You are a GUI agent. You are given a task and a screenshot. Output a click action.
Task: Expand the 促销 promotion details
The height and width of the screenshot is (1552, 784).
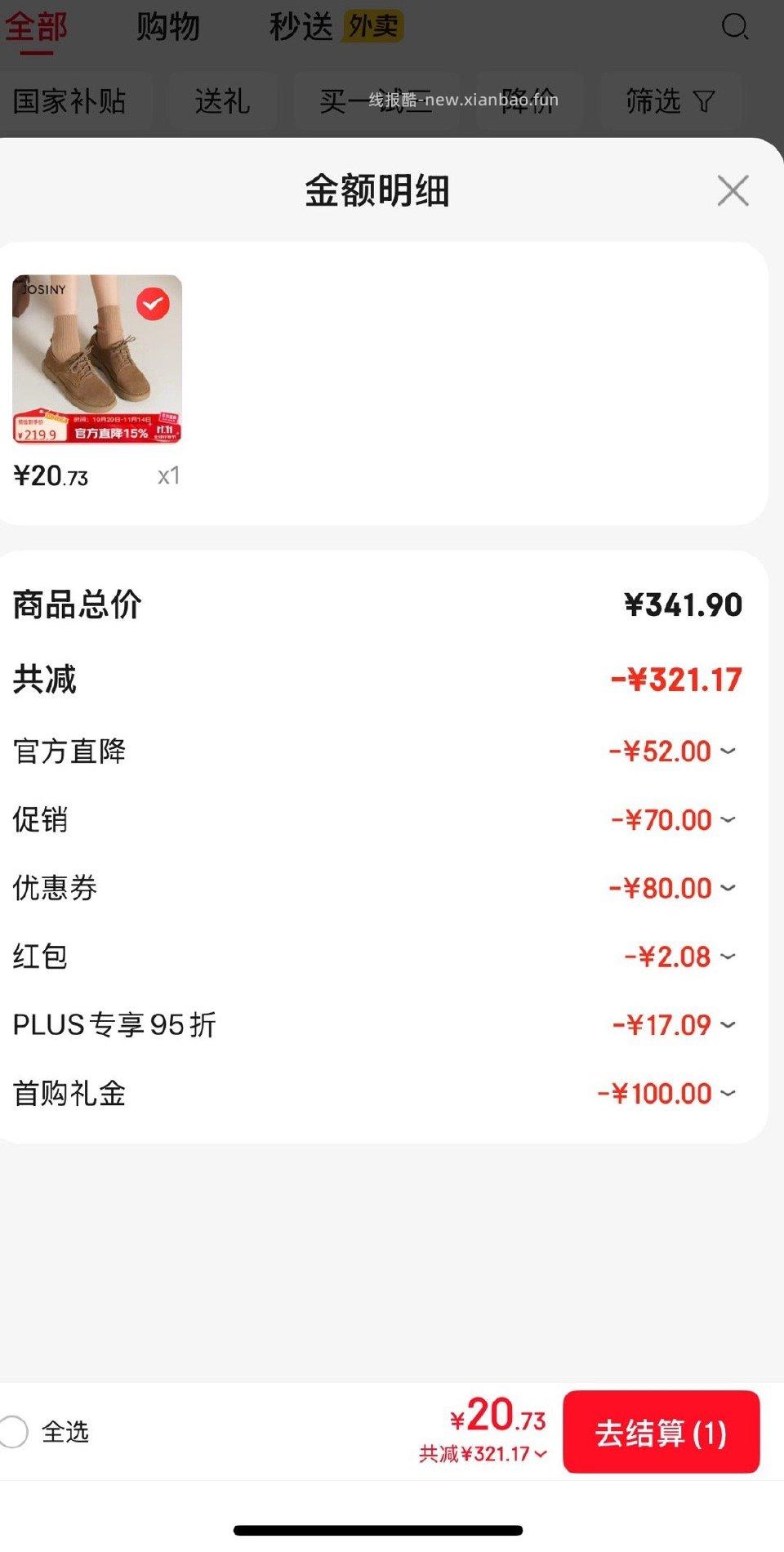click(x=729, y=820)
